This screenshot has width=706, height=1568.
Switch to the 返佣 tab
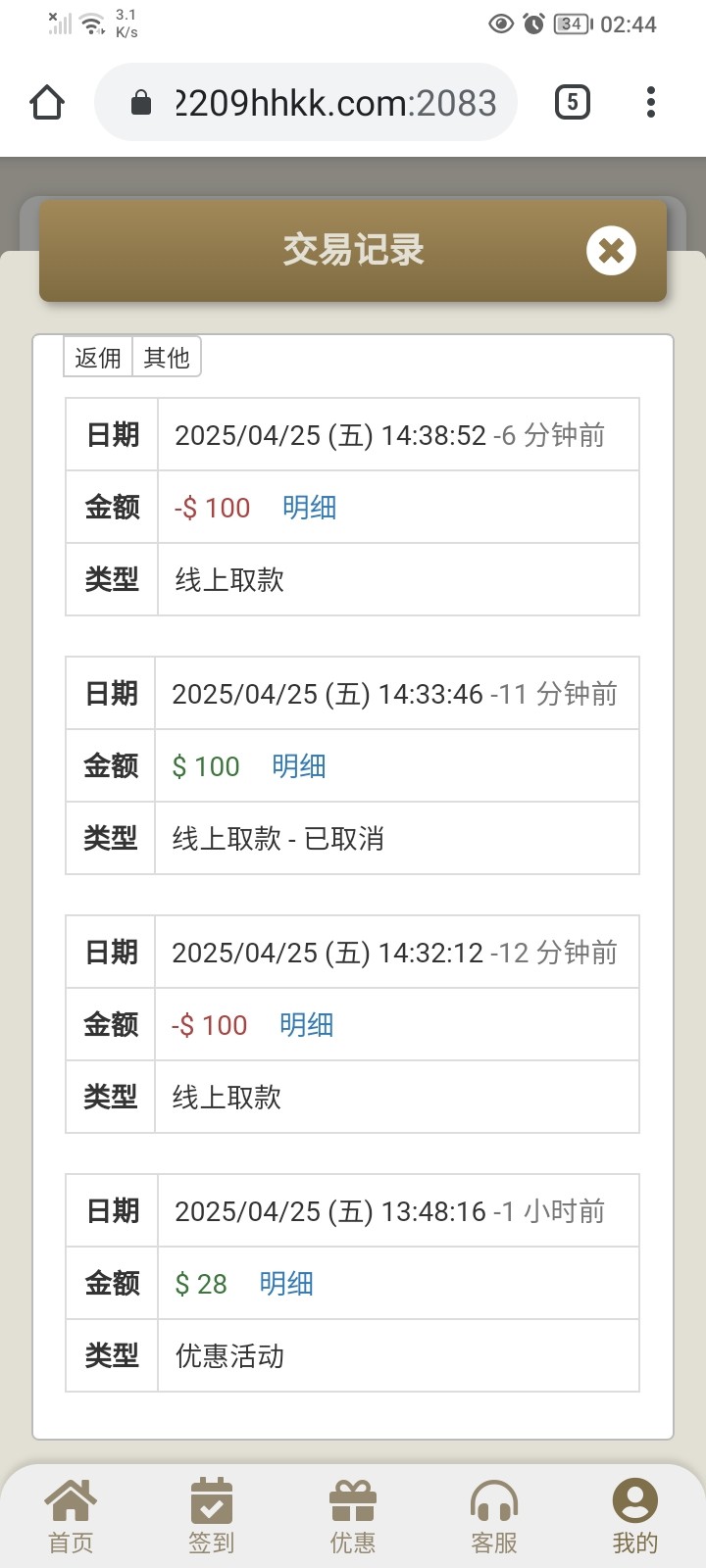pyautogui.click(x=98, y=358)
